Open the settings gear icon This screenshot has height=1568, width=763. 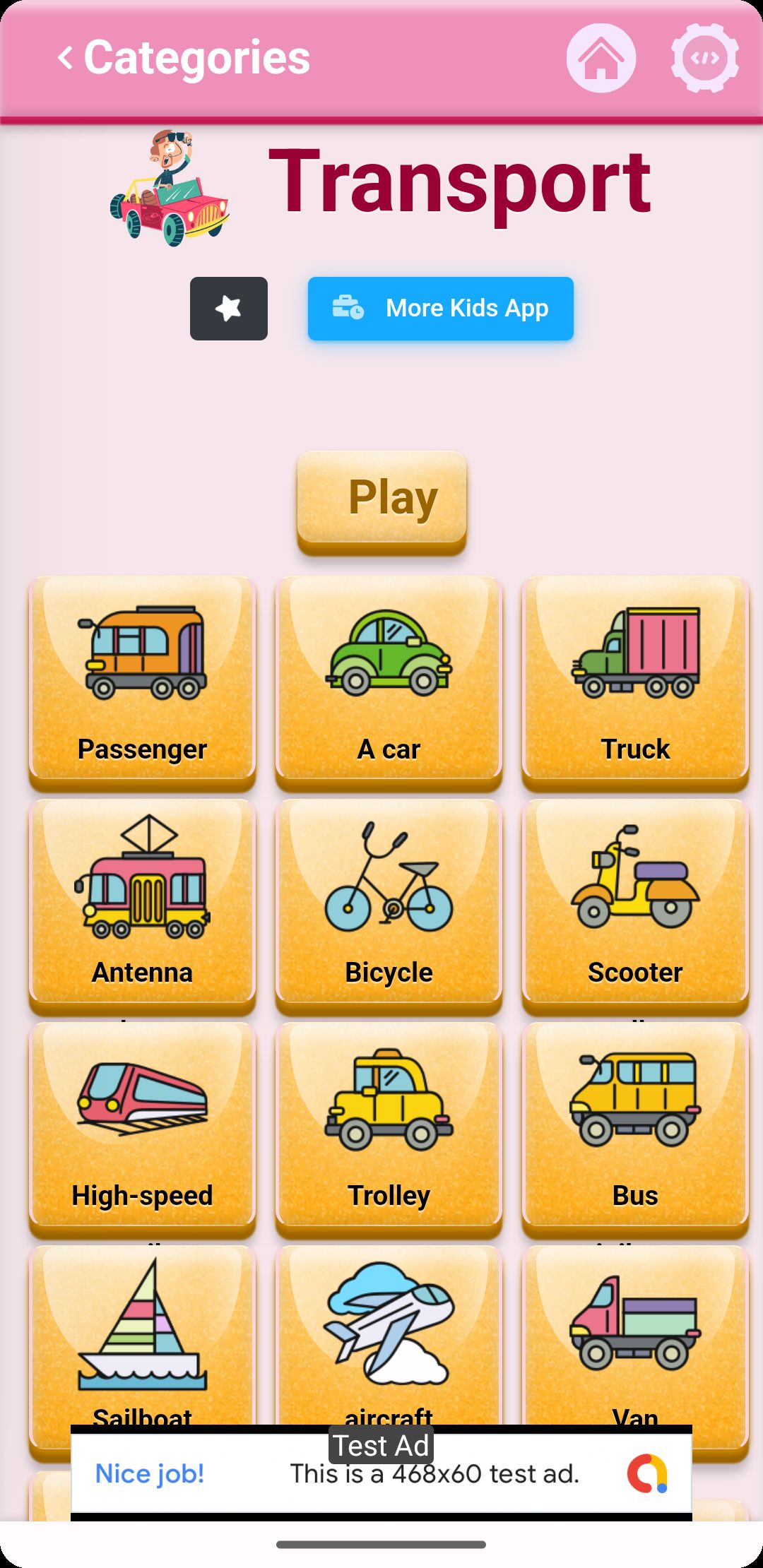704,58
